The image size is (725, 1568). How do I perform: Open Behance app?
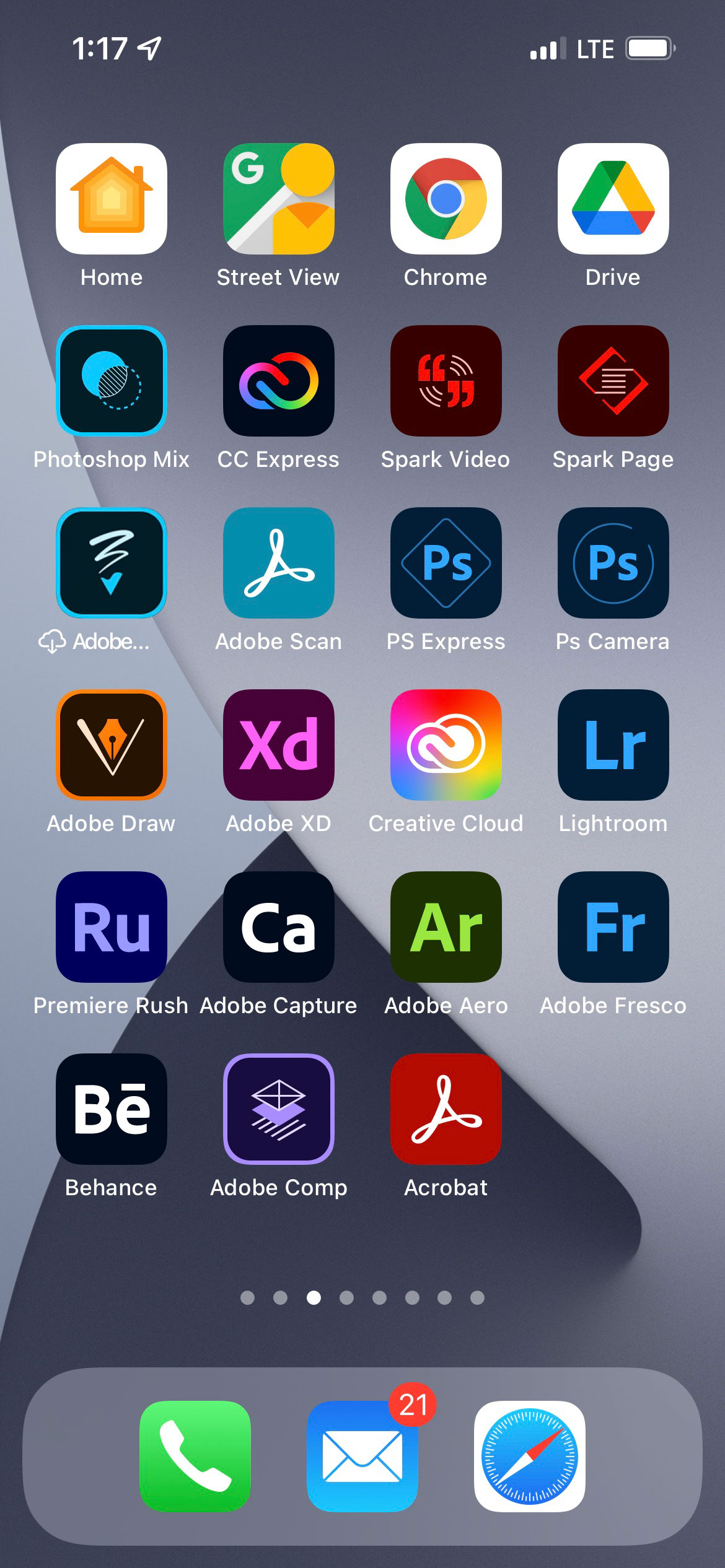pyautogui.click(x=112, y=1109)
